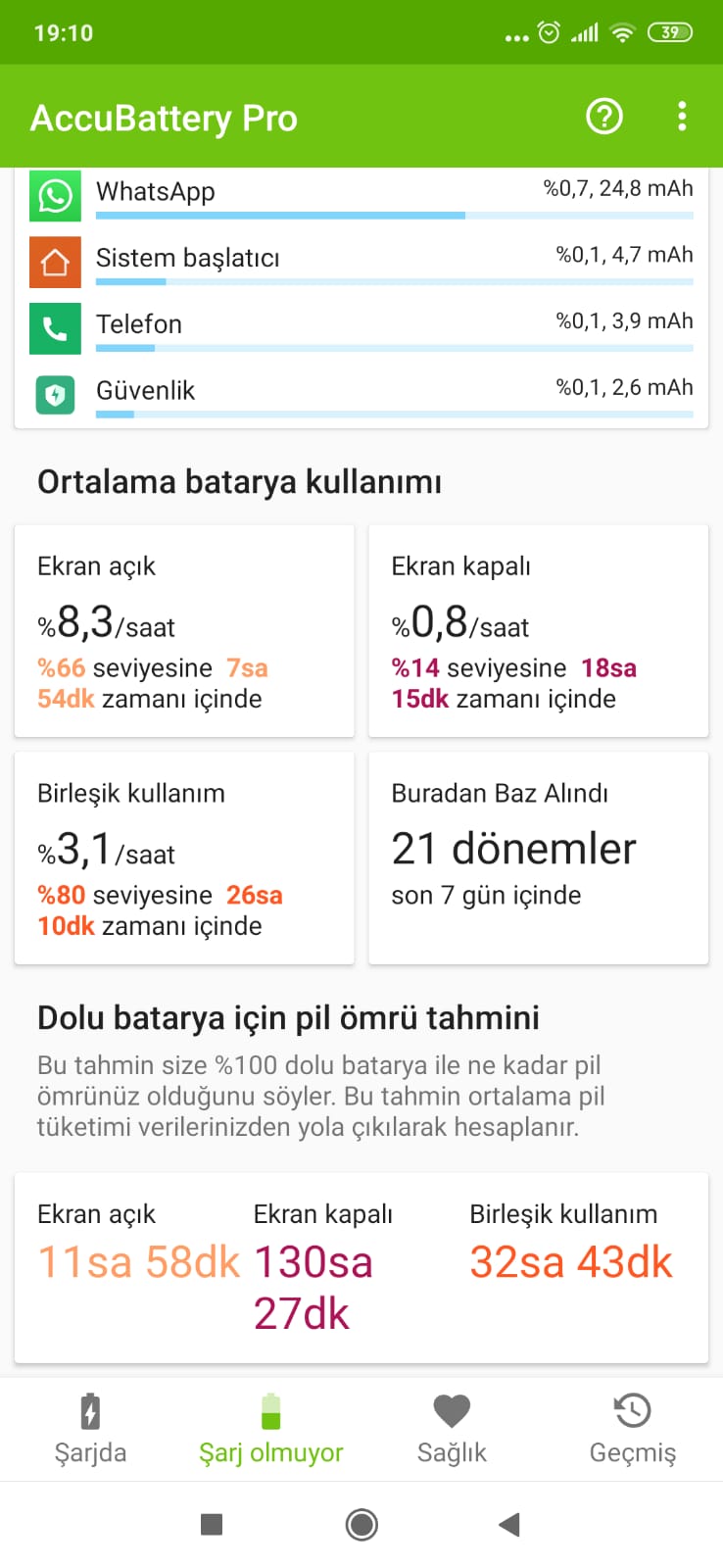The height and width of the screenshot is (1568, 723).
Task: Open the help question mark icon
Action: (x=604, y=117)
